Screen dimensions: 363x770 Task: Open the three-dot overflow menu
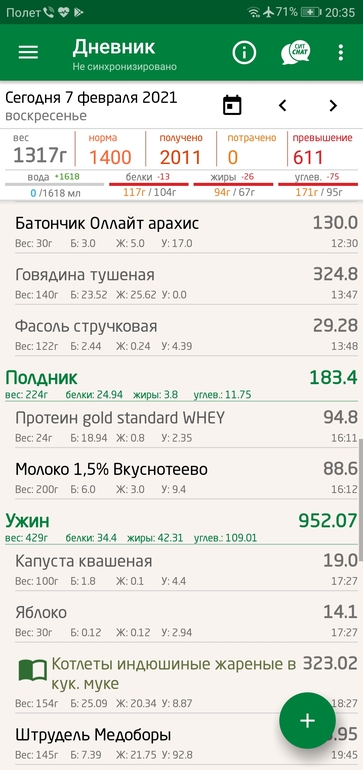point(340,53)
